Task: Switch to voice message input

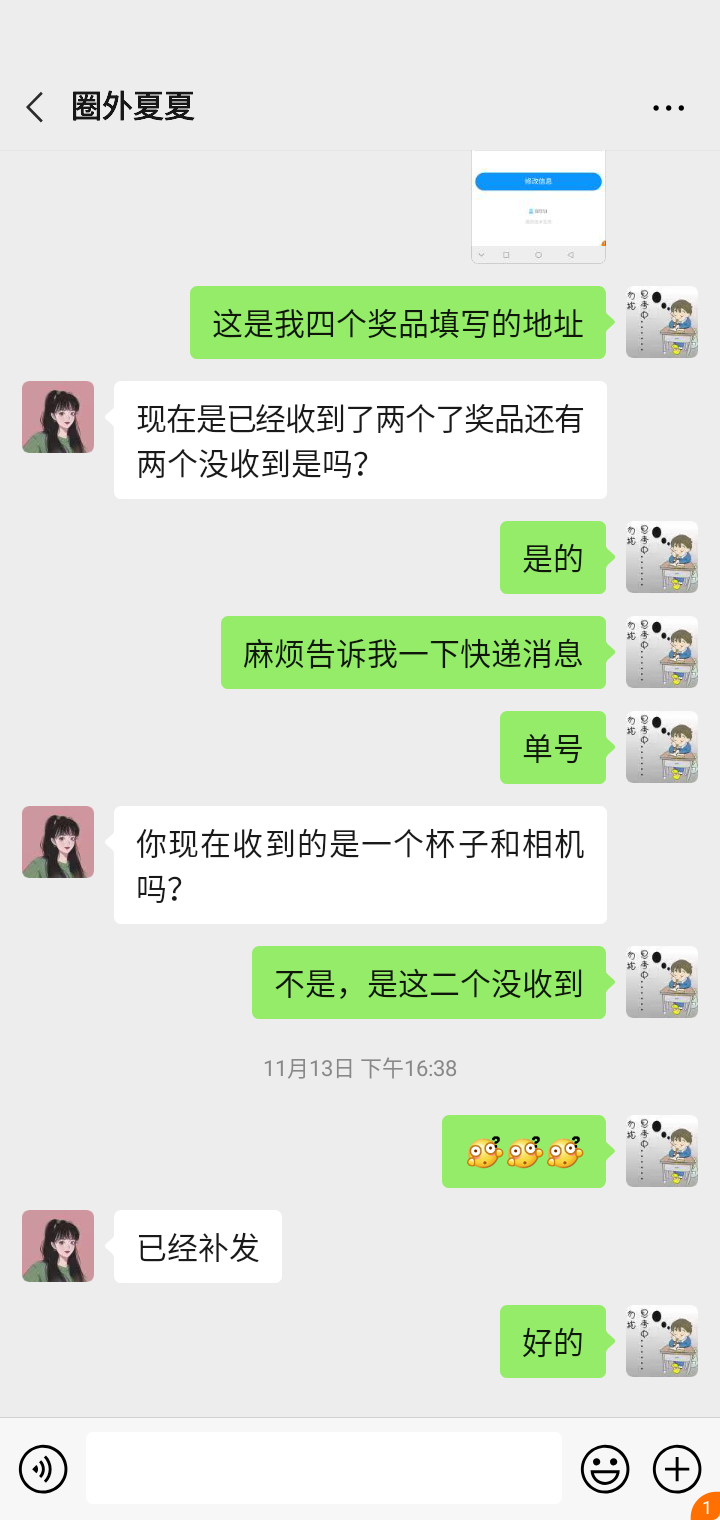Action: [43, 1469]
